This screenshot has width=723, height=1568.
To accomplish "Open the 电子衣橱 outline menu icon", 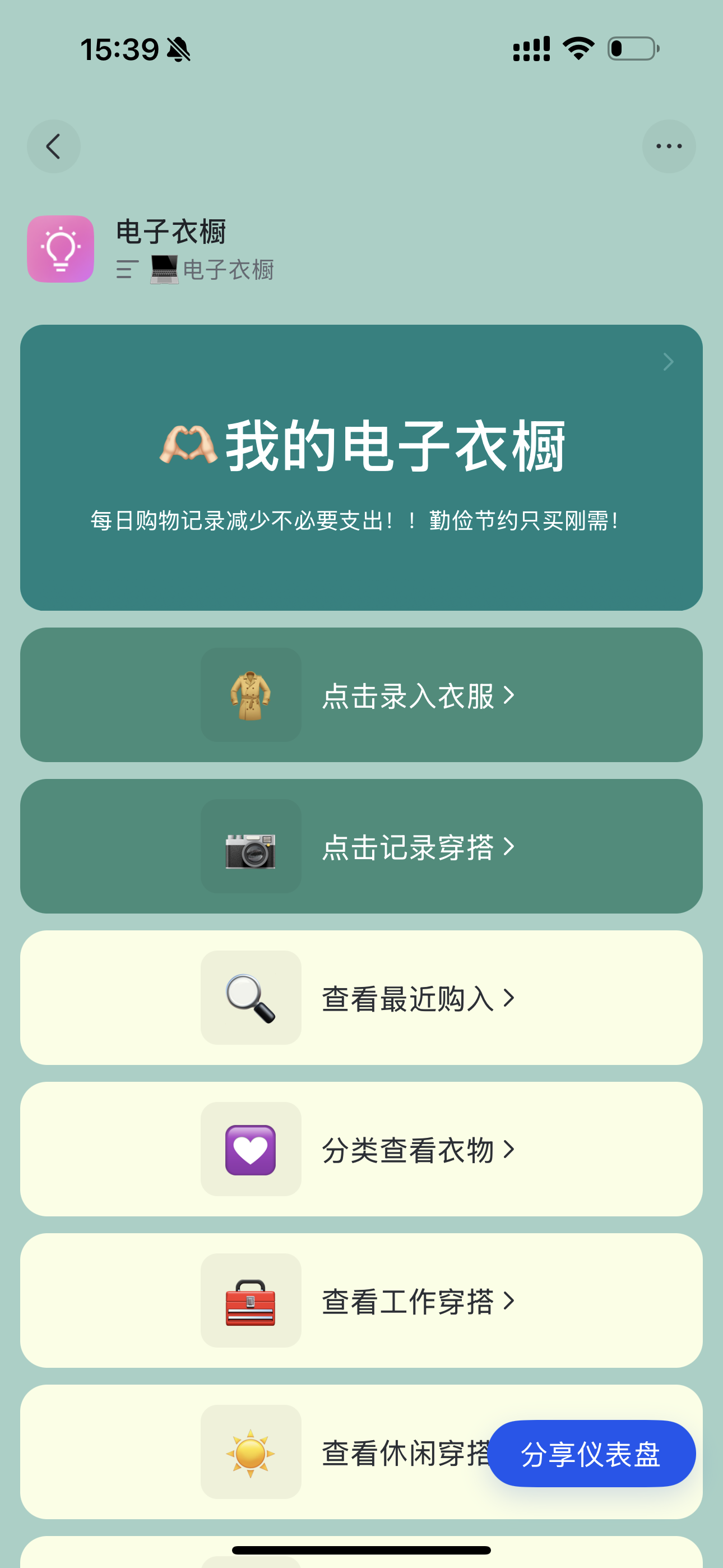I will (127, 269).
